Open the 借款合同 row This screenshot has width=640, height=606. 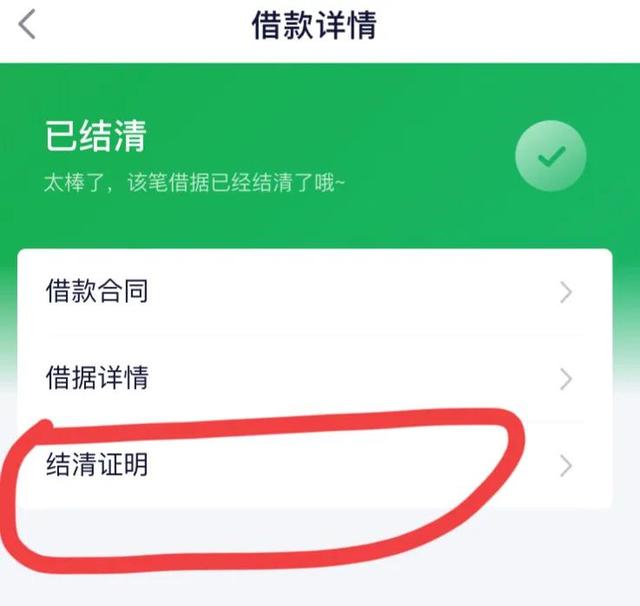tap(313, 292)
